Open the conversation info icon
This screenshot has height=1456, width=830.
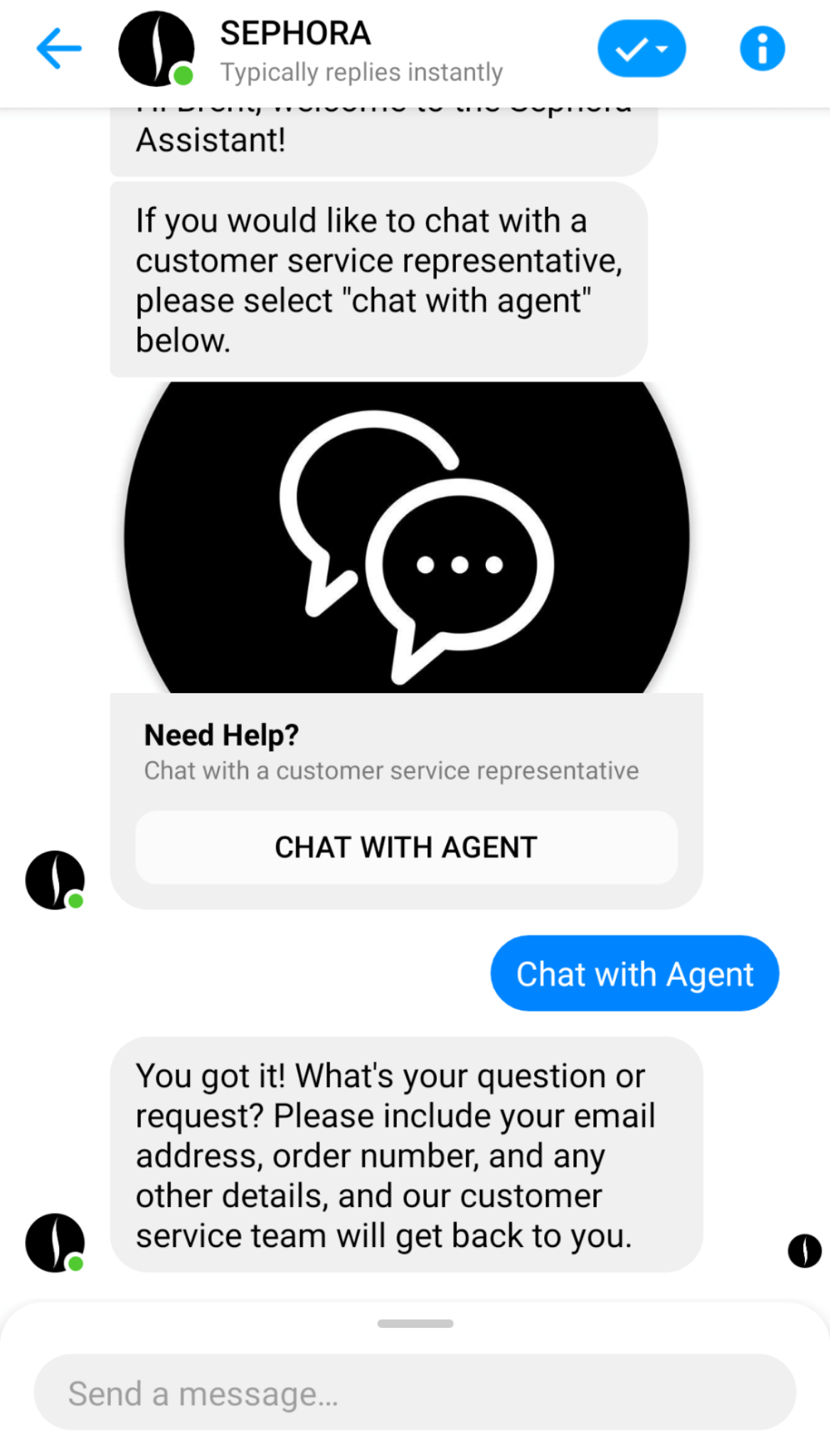tap(762, 49)
